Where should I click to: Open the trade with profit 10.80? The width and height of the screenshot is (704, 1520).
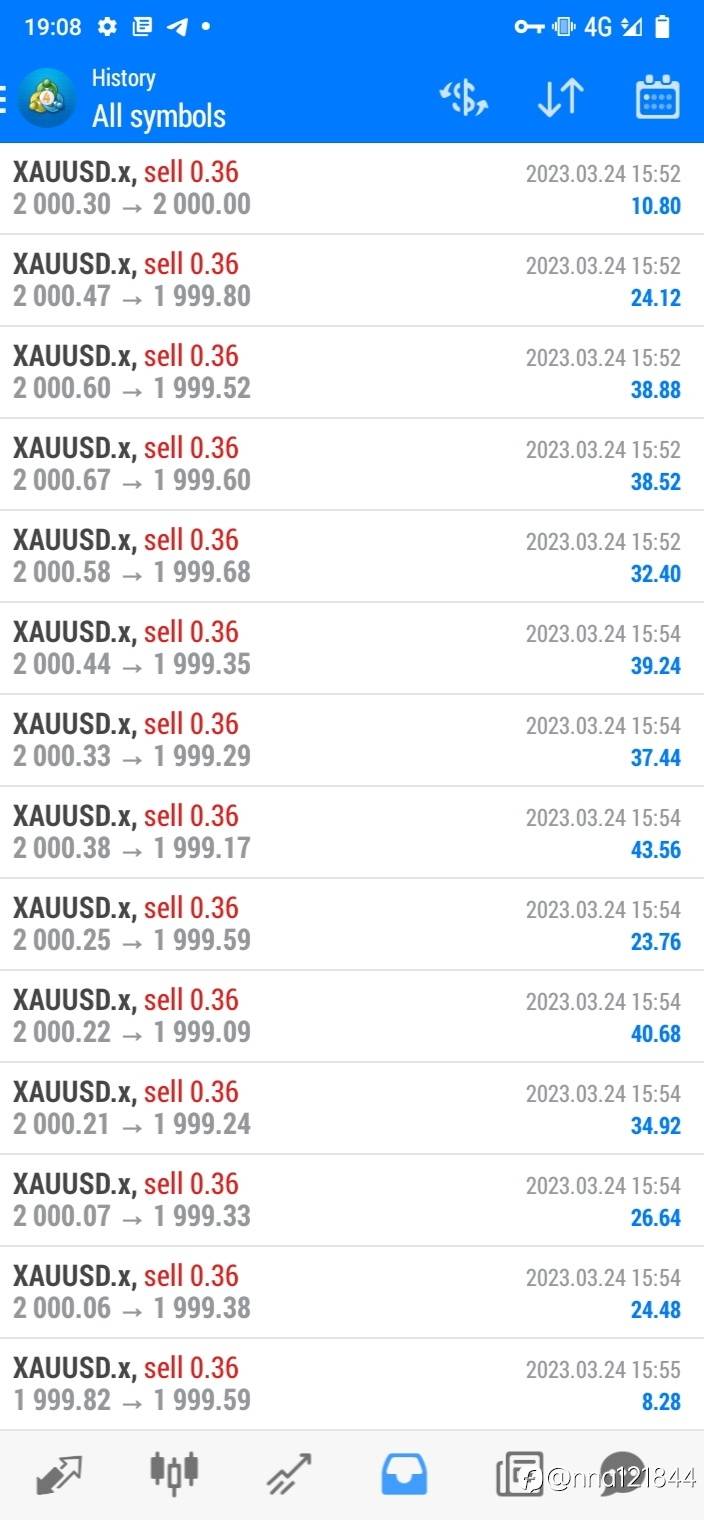tap(352, 189)
